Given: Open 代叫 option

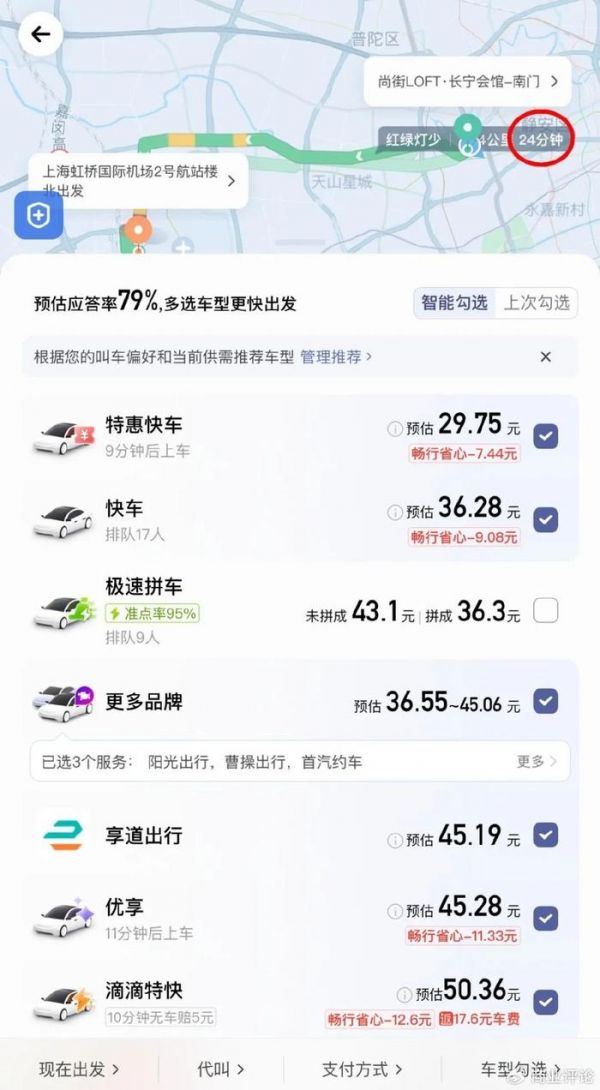Looking at the screenshot, I should (220, 1069).
